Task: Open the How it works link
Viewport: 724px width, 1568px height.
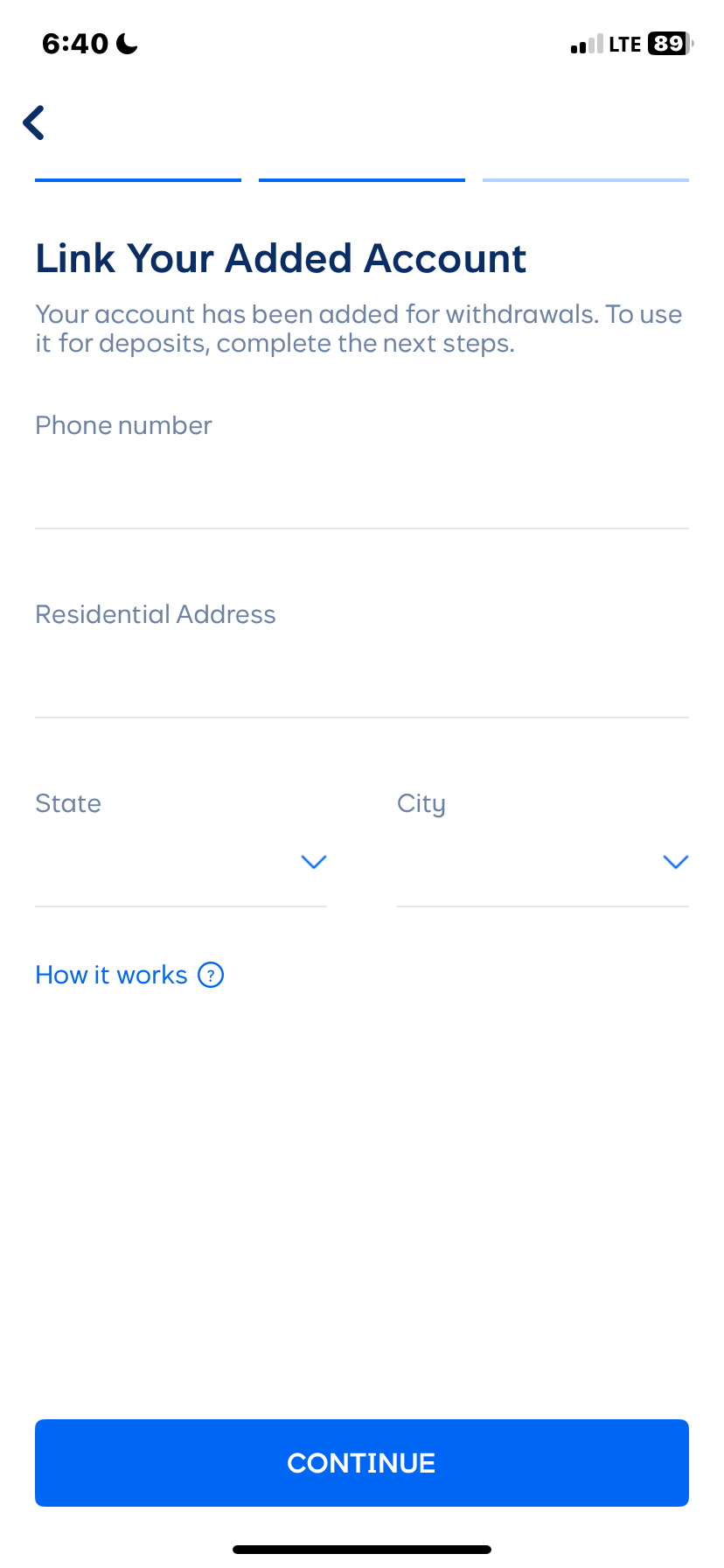Action: tap(110, 974)
